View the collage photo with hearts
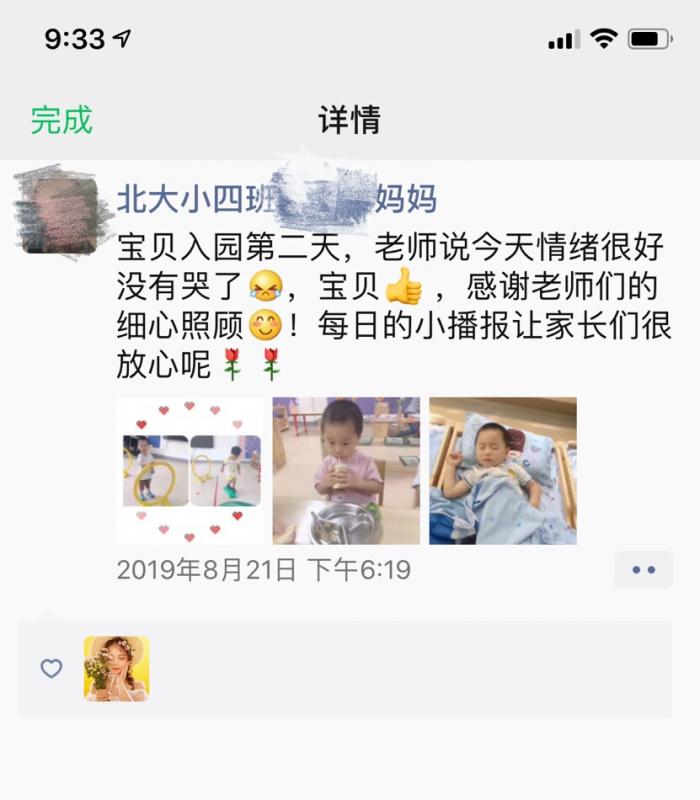This screenshot has height=800, width=700. coord(189,470)
